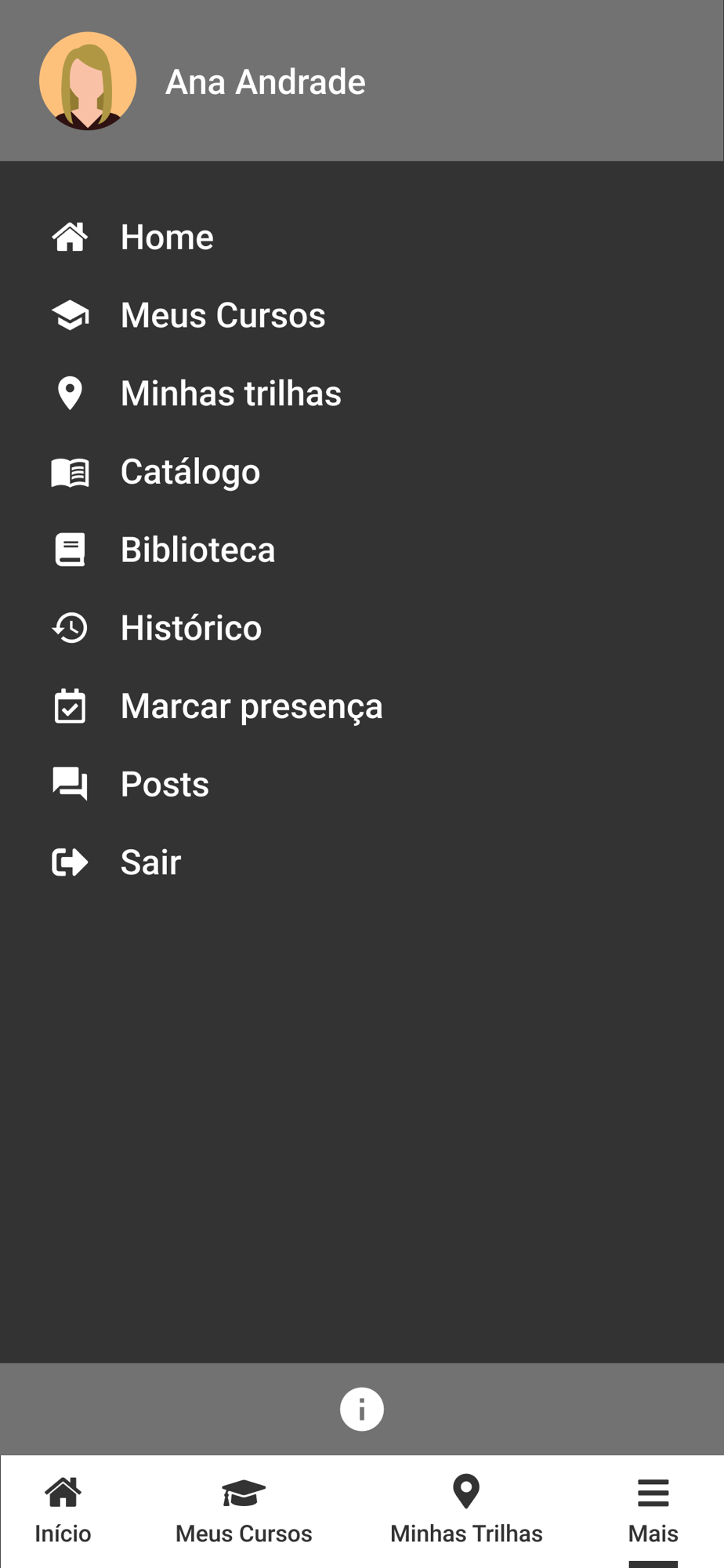The height and width of the screenshot is (1568, 724).
Task: Open Ana Andrade's profile avatar
Action: [x=88, y=81]
